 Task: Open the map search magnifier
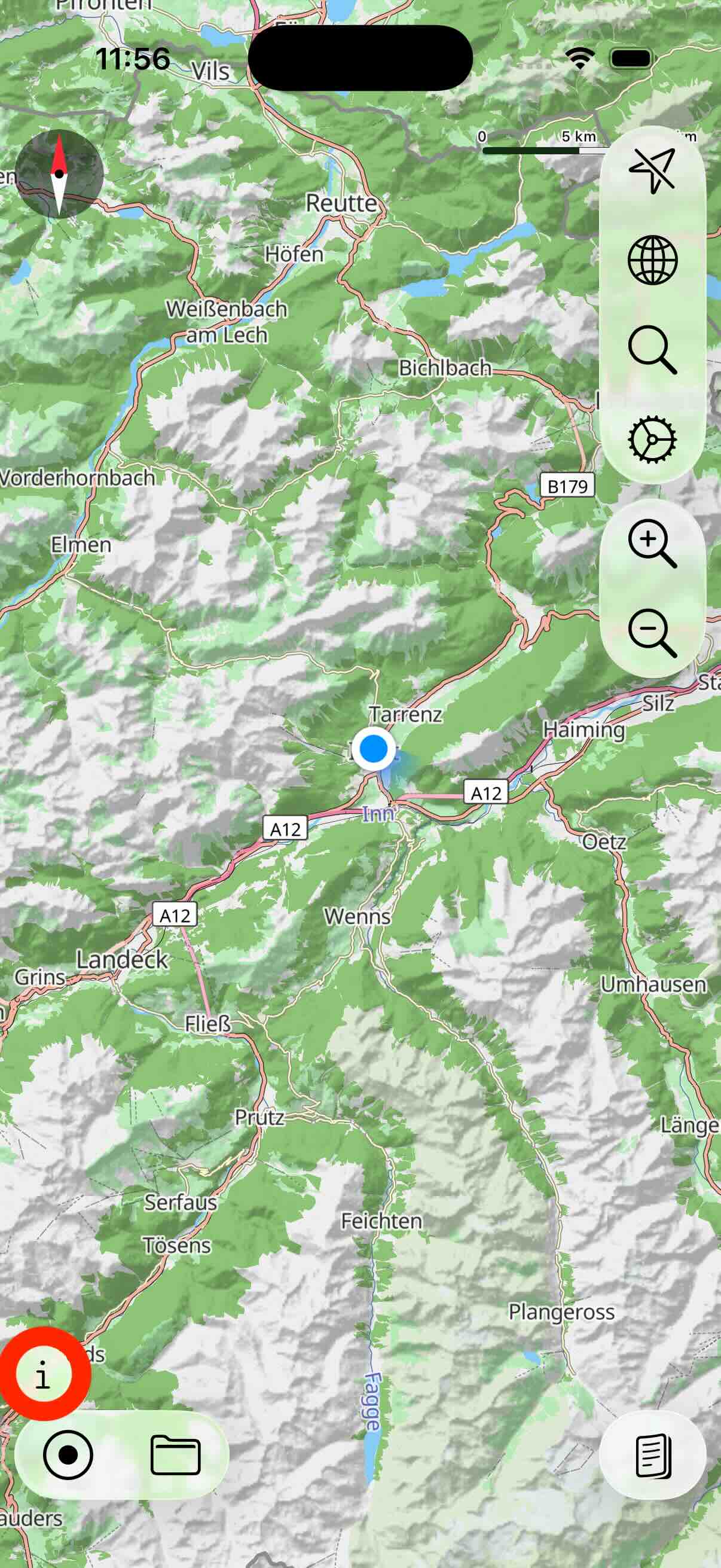[x=652, y=349]
